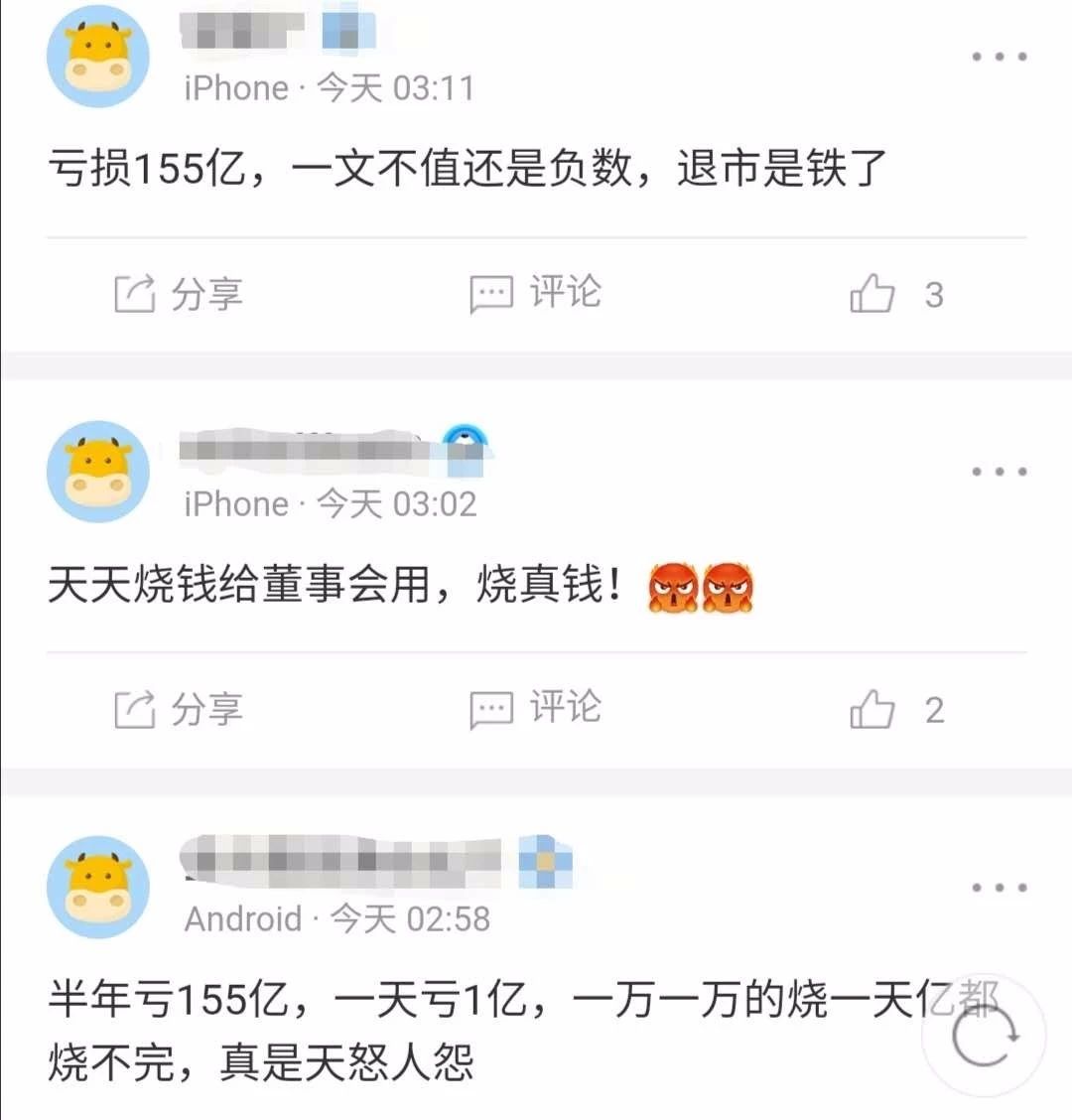This screenshot has height=1120, width=1072.
Task: Share the comment about 亏损155亿 退市
Action: click(179, 294)
